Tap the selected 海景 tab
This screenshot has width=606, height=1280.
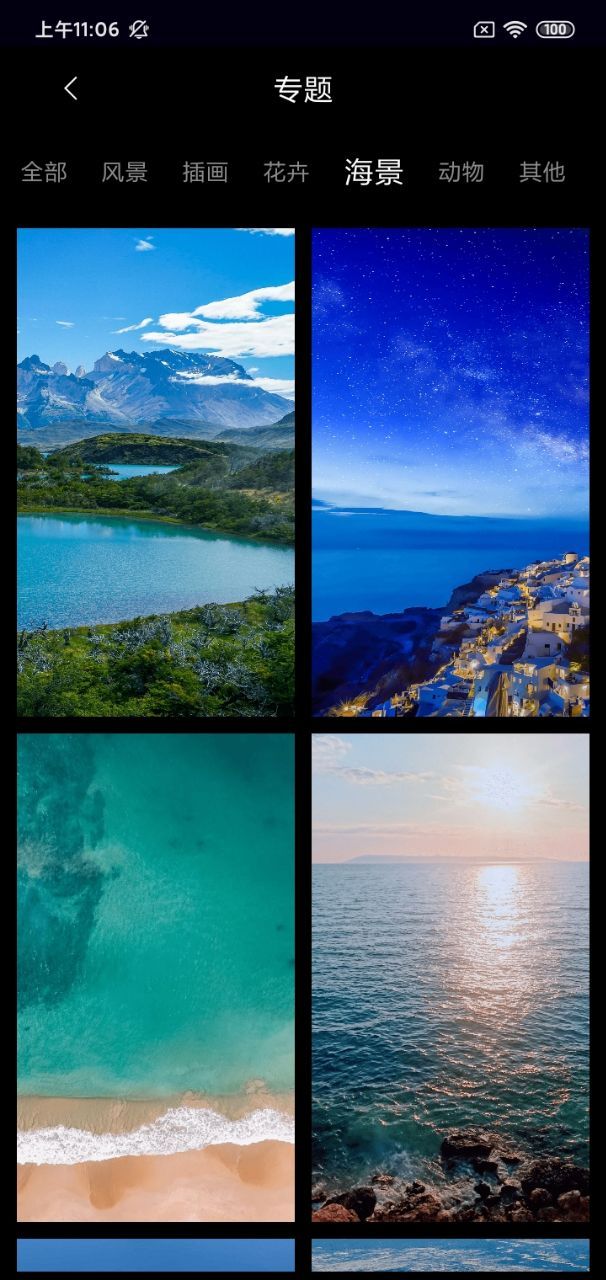coord(374,172)
